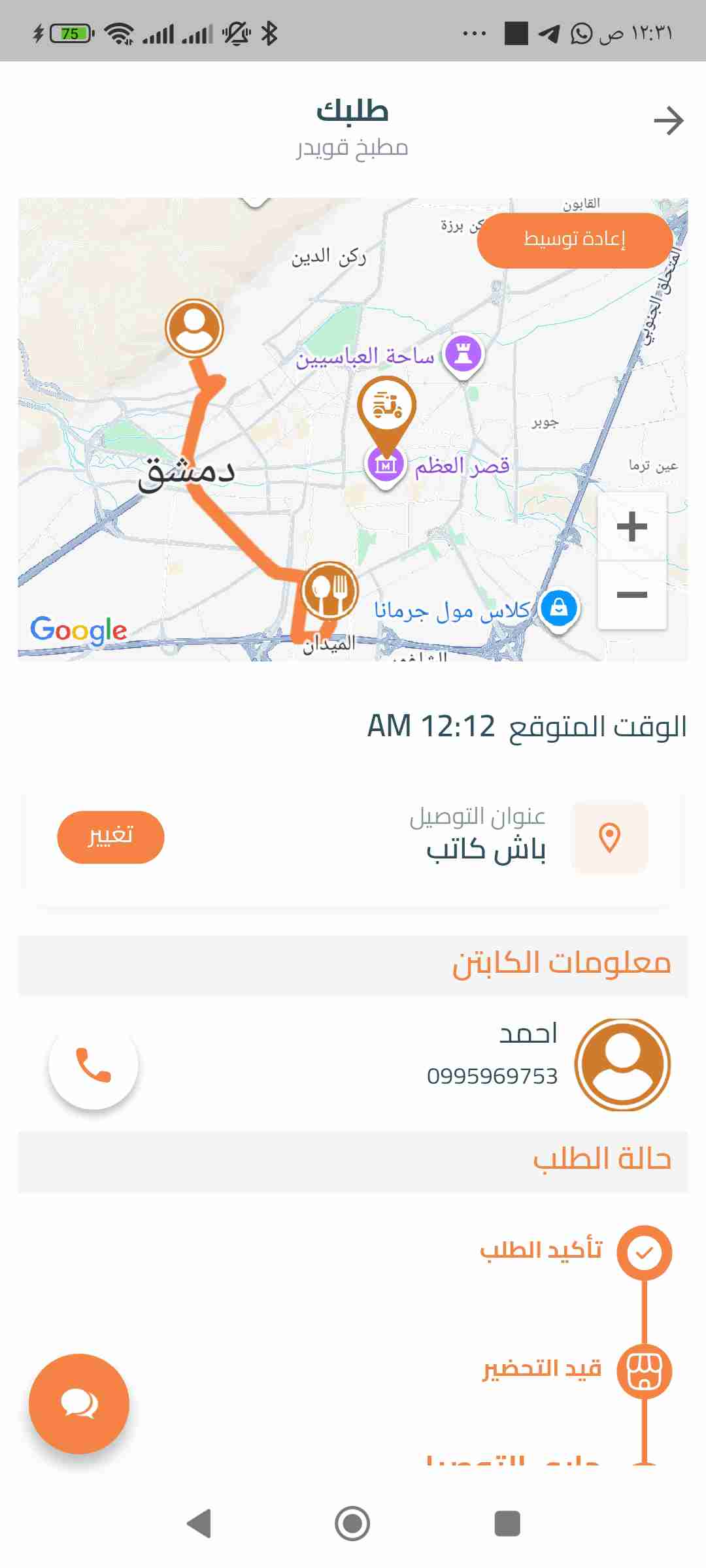Tap the إعادة توسيط recenter button
This screenshot has width=706, height=1568.
coord(574,240)
